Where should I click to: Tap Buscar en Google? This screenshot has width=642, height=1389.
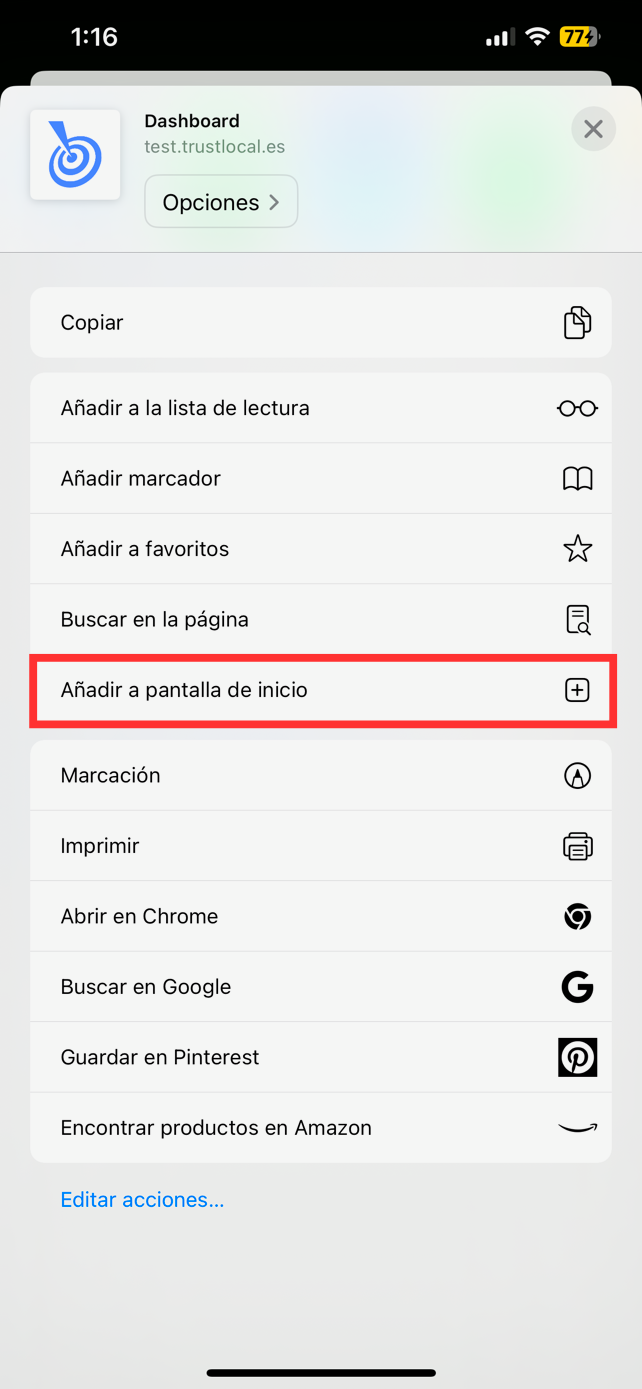321,987
